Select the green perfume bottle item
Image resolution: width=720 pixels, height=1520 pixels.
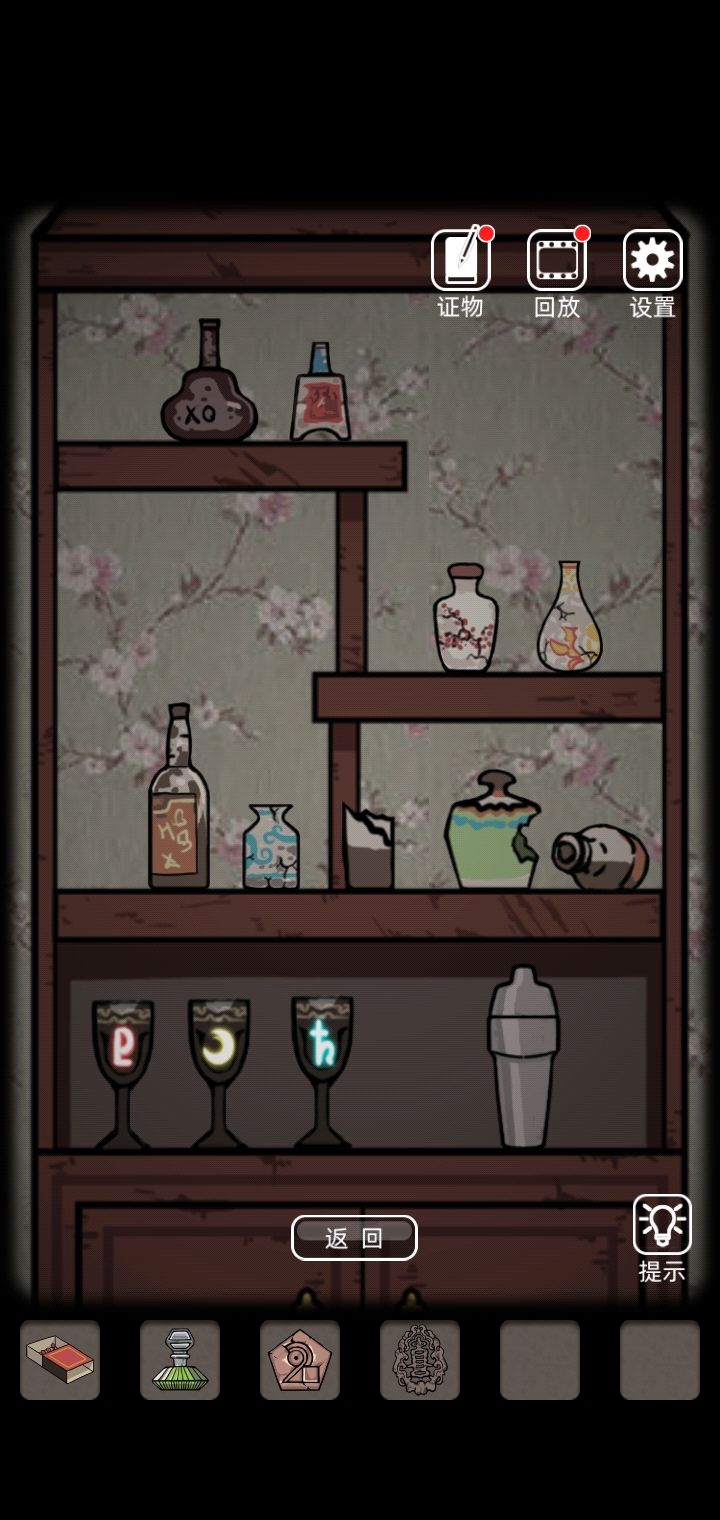click(180, 1361)
